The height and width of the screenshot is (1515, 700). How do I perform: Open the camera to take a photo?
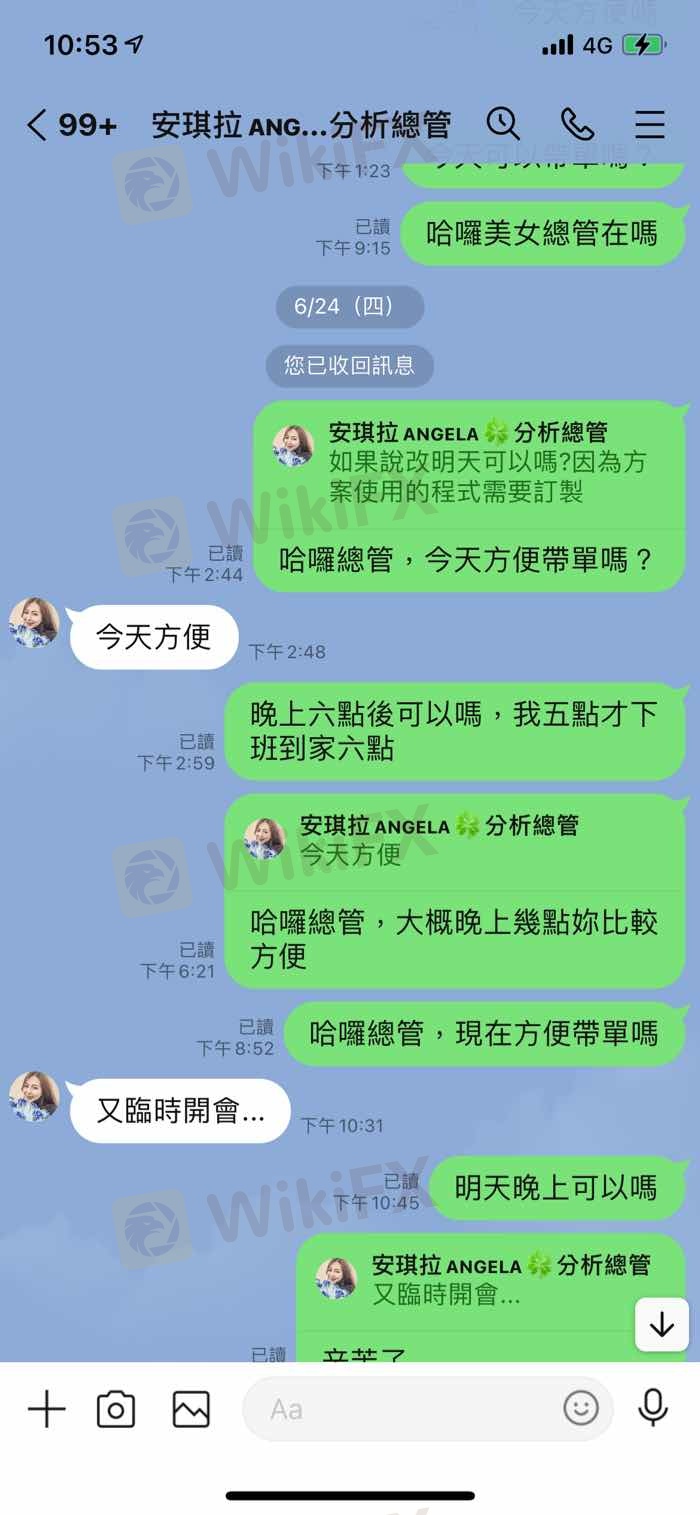(x=116, y=1410)
